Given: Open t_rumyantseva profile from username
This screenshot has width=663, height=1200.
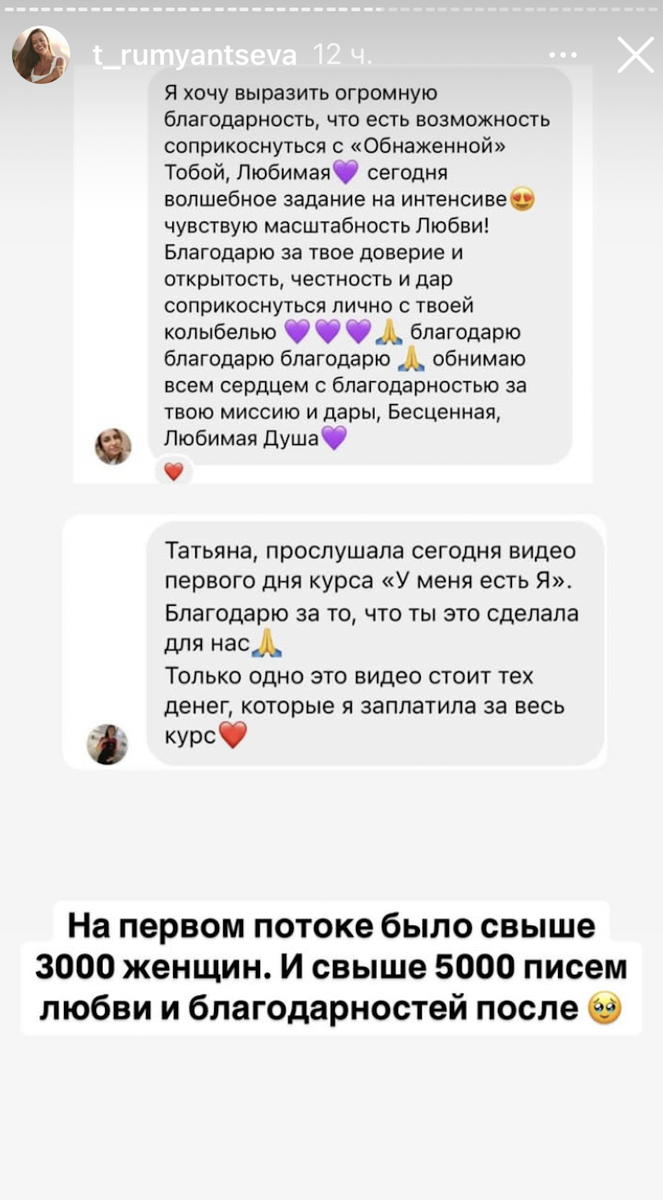Looking at the screenshot, I should (195, 54).
